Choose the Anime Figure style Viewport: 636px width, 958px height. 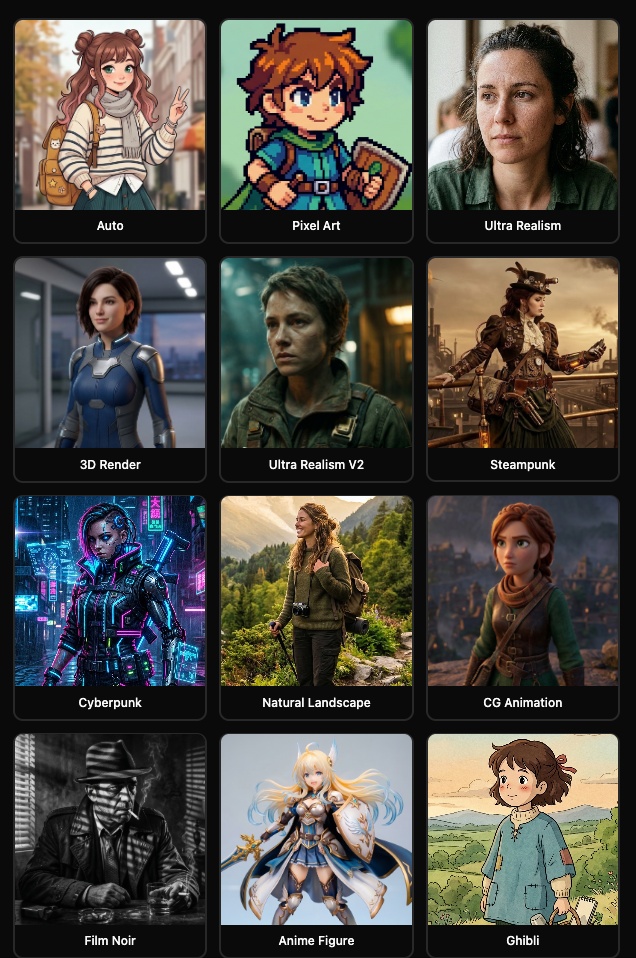(316, 844)
